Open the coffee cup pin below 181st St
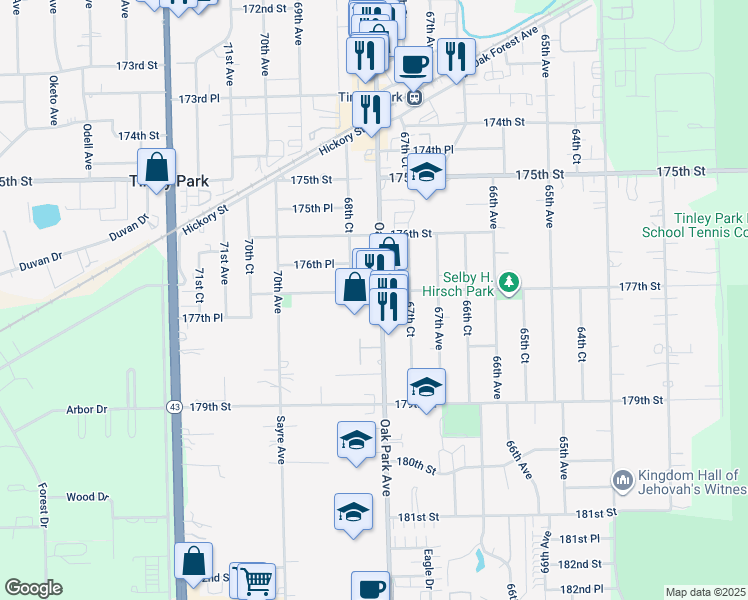This screenshot has height=600, width=748. (370, 589)
